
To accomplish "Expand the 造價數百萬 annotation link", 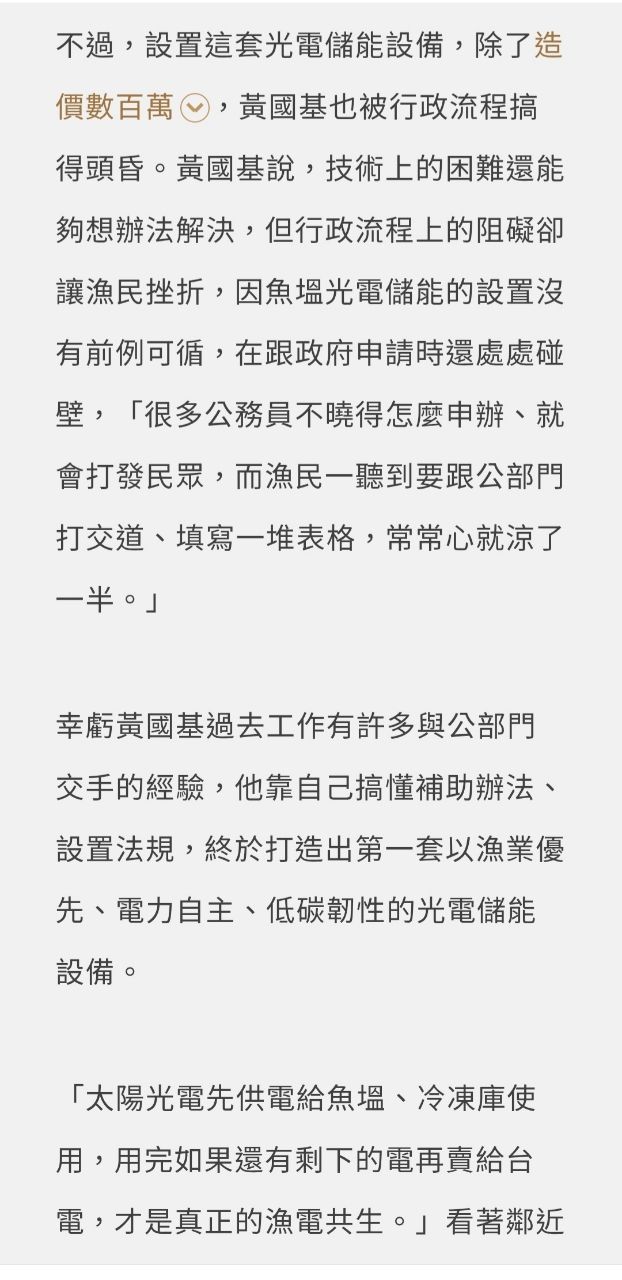I will 194,108.
